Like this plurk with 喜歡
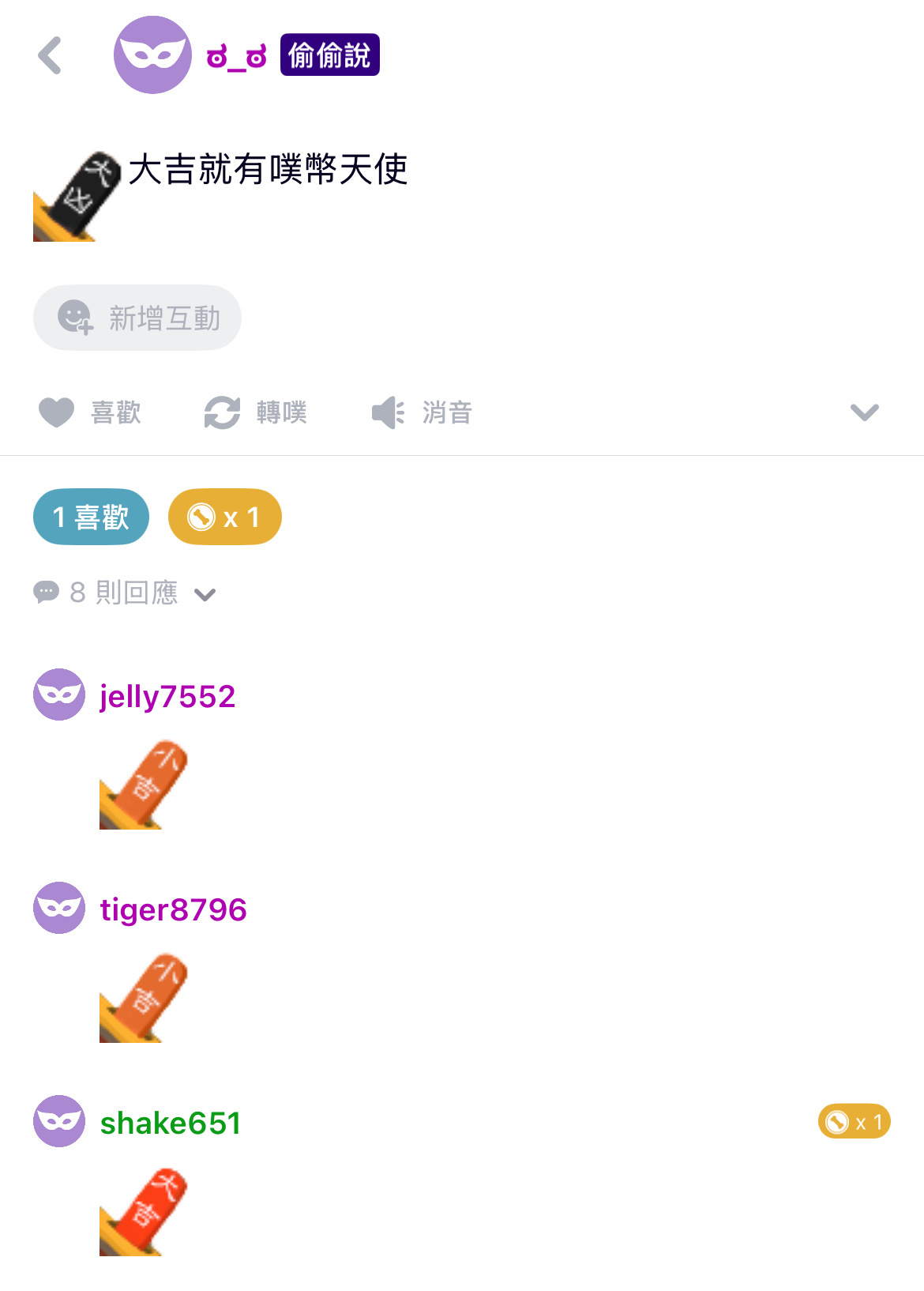 tap(90, 412)
